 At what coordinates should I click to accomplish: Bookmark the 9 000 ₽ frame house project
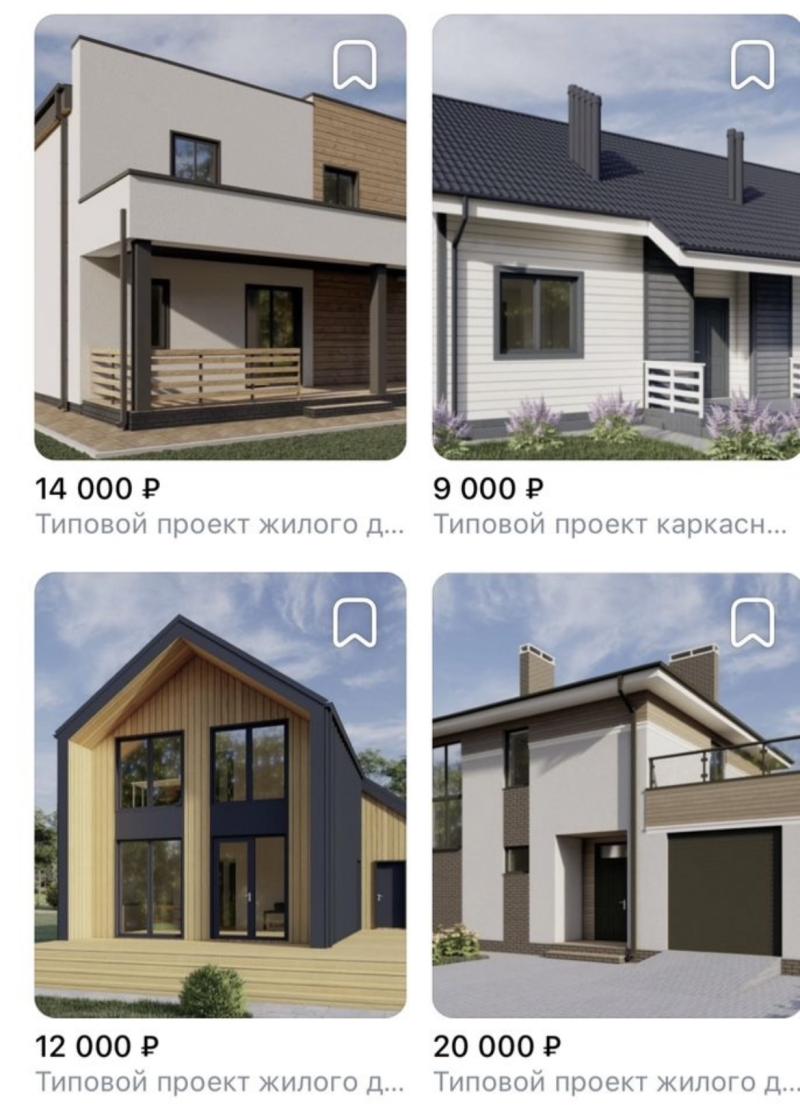click(x=752, y=66)
